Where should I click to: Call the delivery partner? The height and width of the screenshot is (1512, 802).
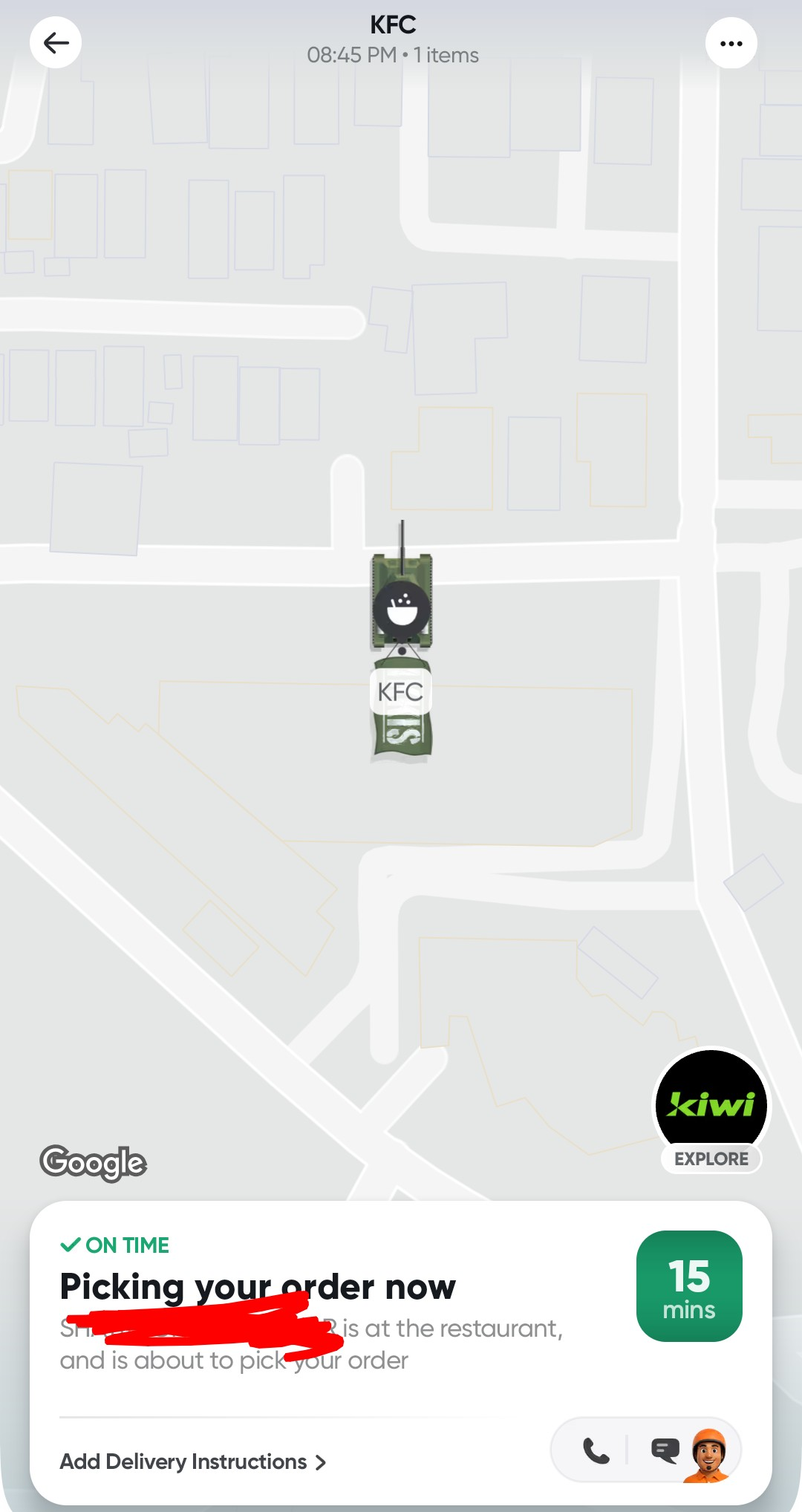tap(596, 1450)
